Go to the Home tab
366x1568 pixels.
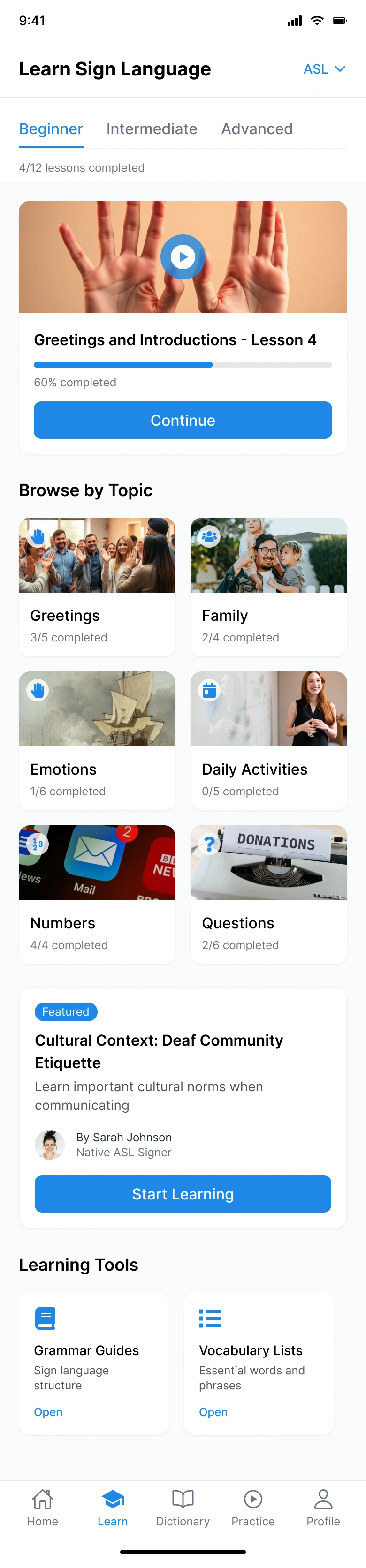[x=43, y=1507]
